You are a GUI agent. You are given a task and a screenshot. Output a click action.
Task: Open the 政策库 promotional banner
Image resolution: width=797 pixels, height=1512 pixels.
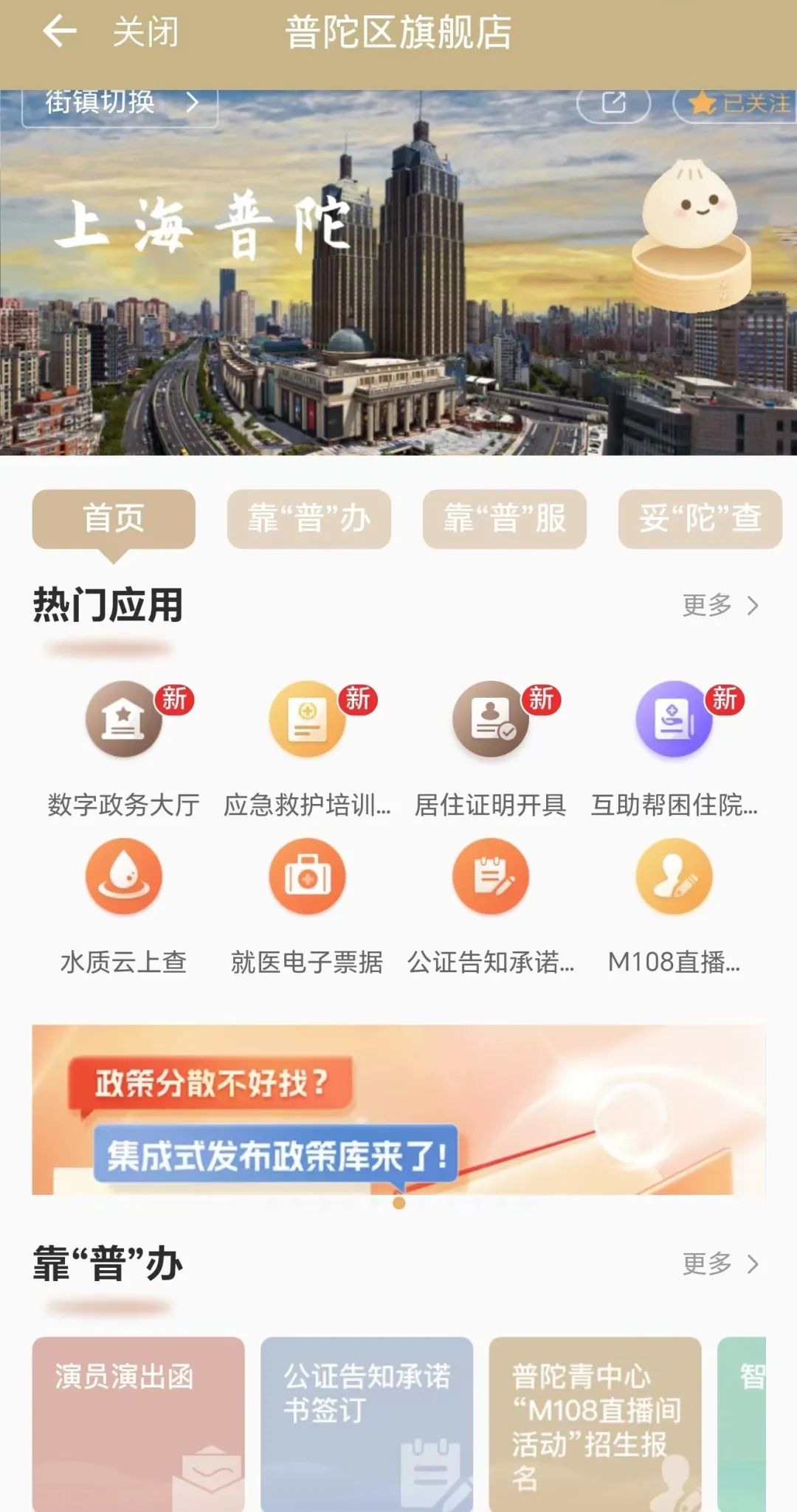click(398, 1109)
